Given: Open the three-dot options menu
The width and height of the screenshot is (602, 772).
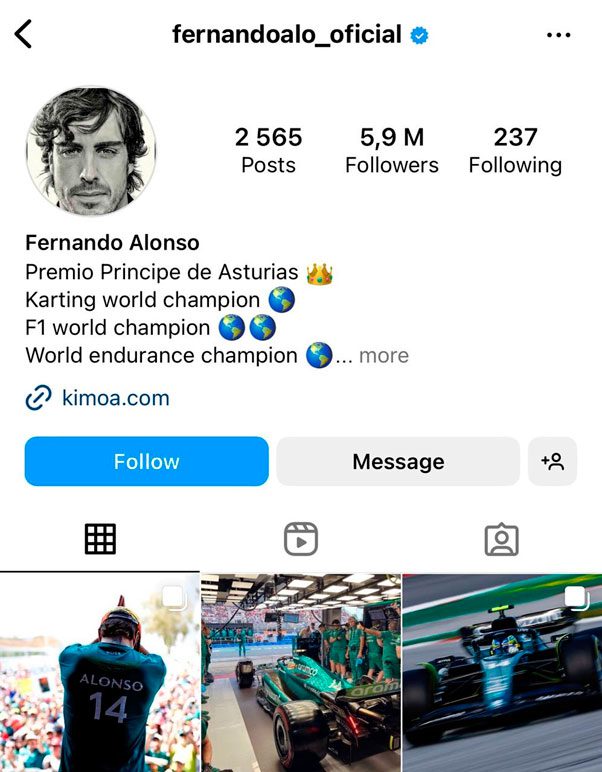Looking at the screenshot, I should point(558,35).
